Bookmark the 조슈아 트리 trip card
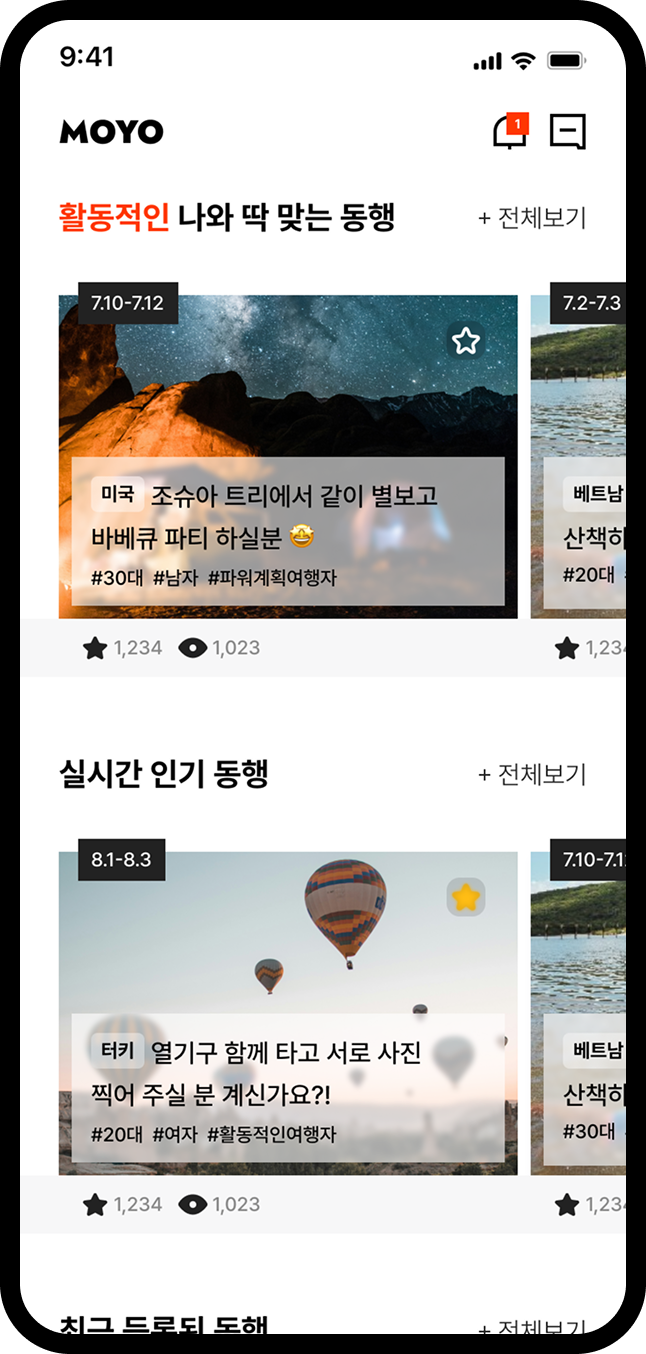This screenshot has width=646, height=1354. click(x=465, y=342)
